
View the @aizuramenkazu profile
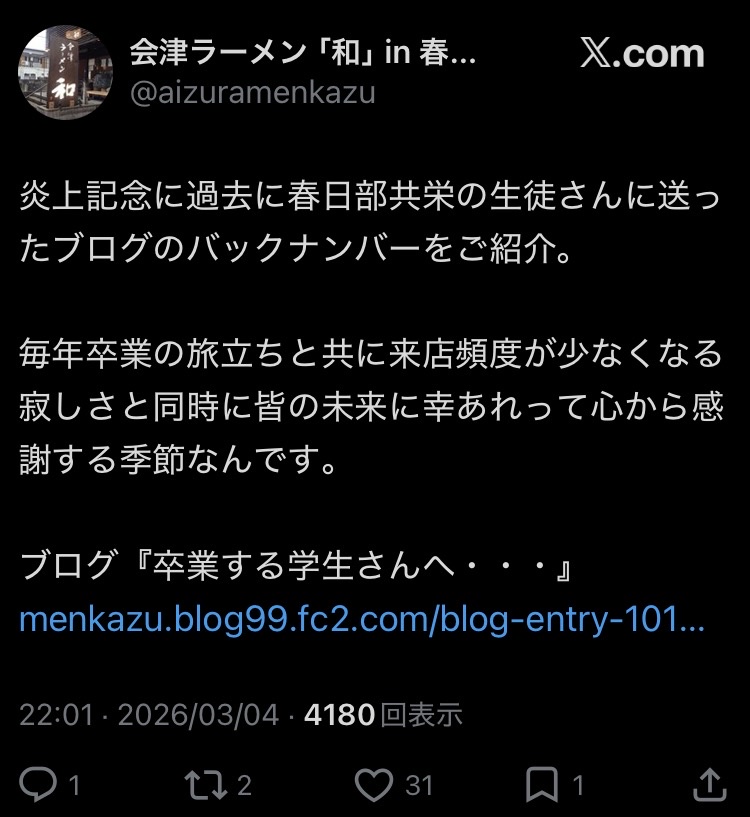coord(252,94)
